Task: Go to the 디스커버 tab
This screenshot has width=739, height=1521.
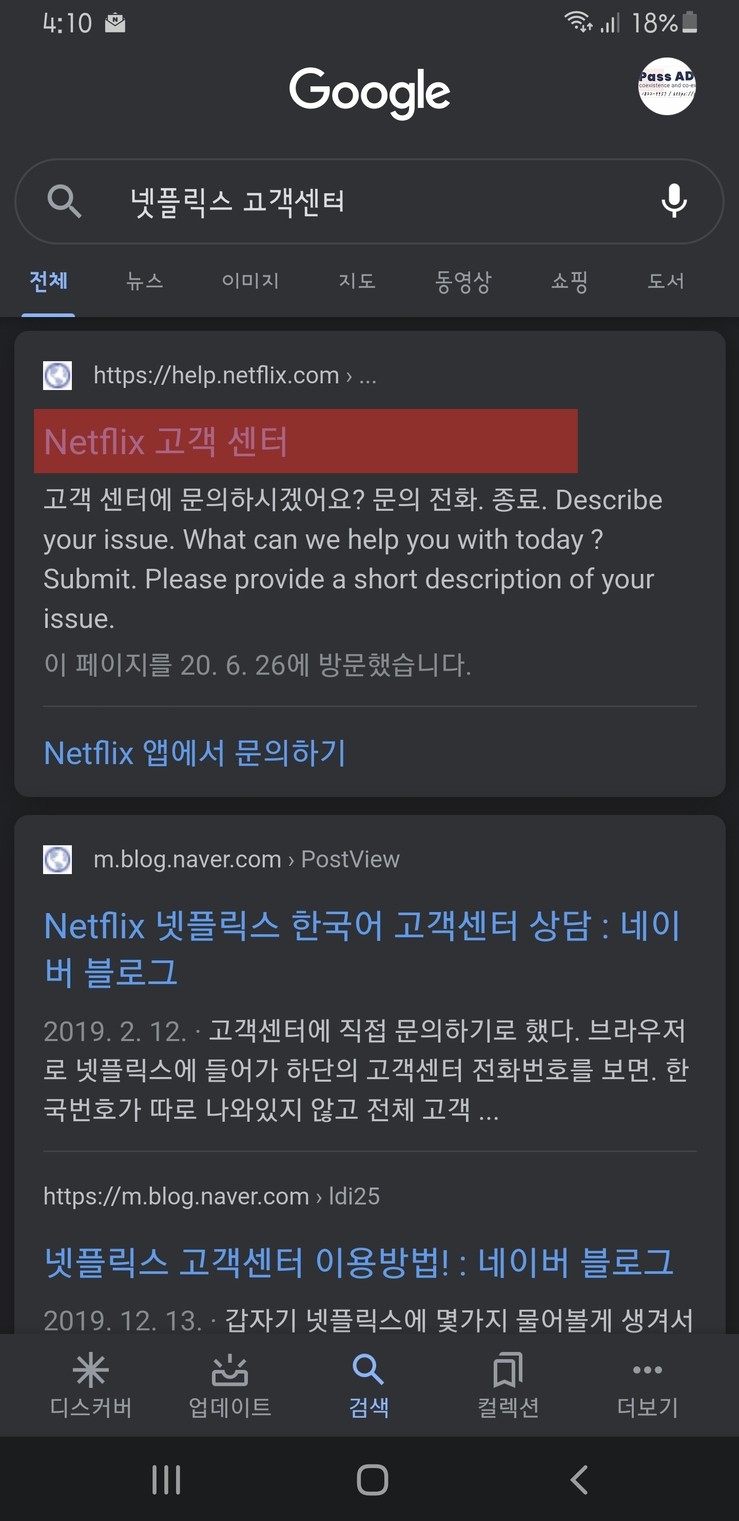Action: pos(91,1385)
